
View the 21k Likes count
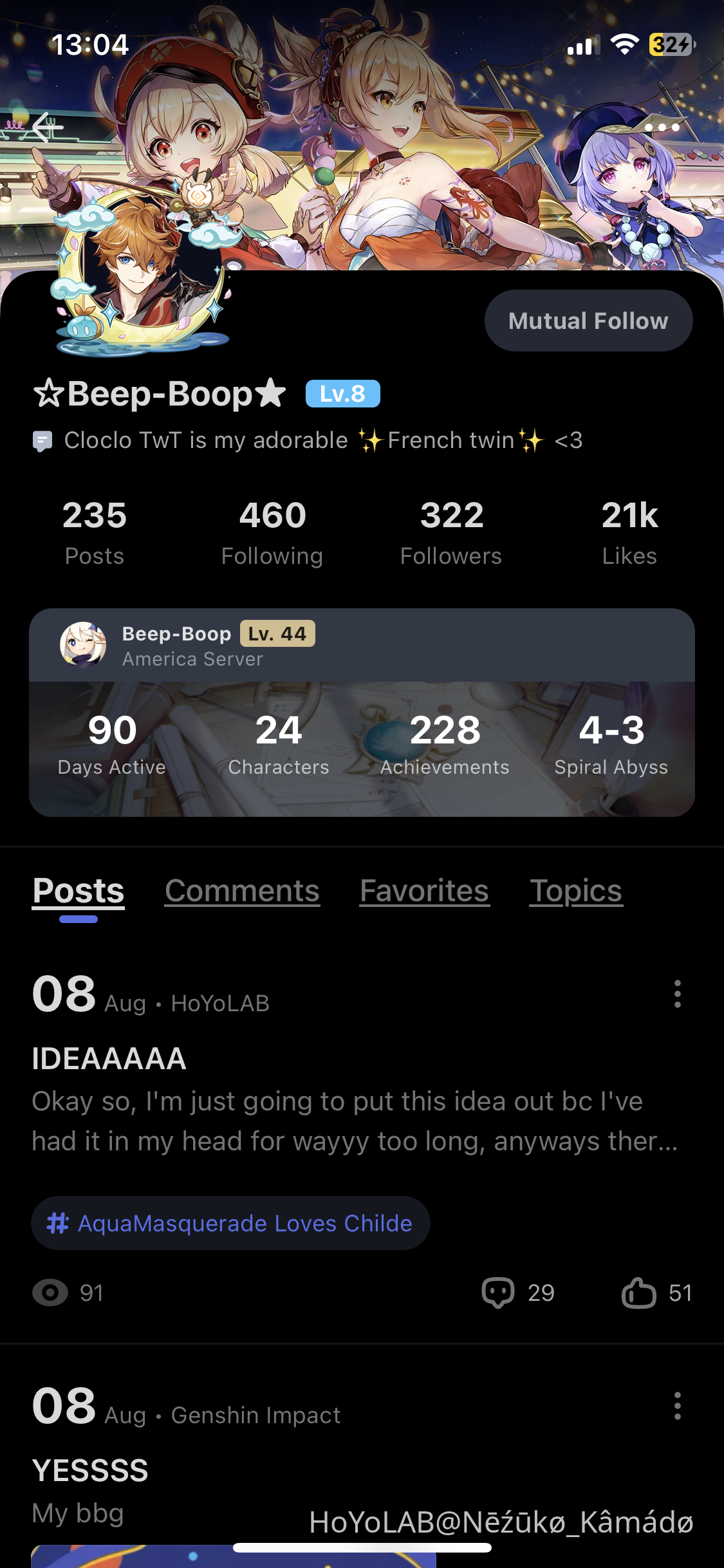(630, 530)
